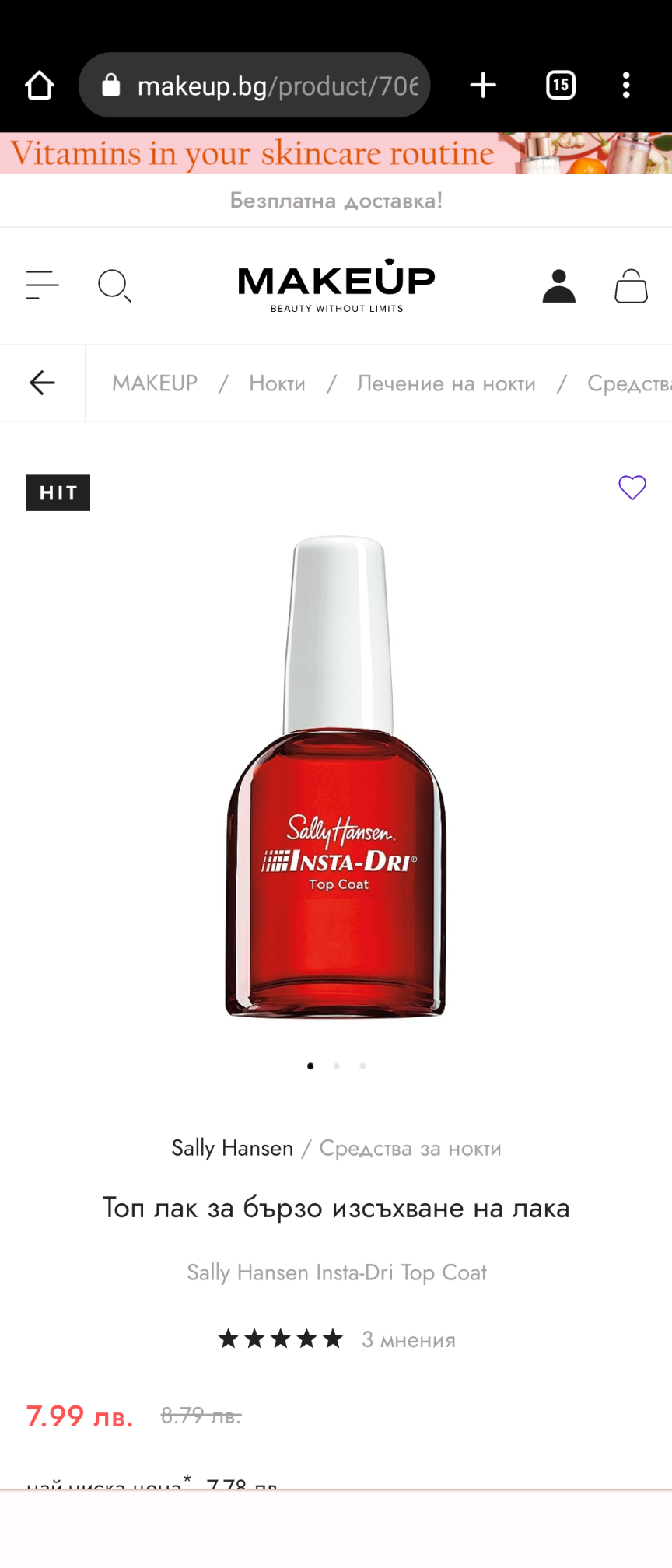The height and width of the screenshot is (1568, 672).
Task: Open MAKEUP breadcrumb link
Action: (x=155, y=383)
